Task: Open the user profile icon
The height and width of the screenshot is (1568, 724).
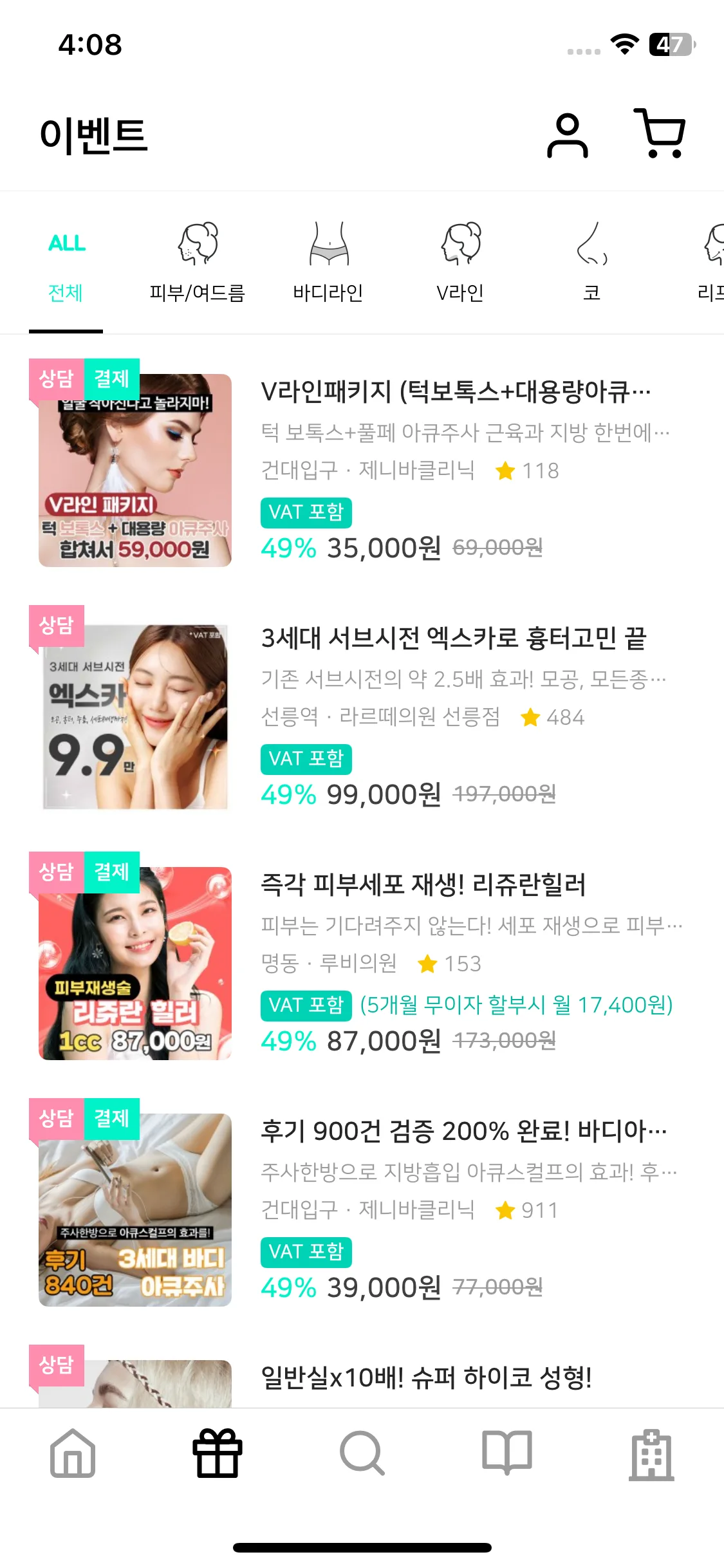Action: pos(567,135)
